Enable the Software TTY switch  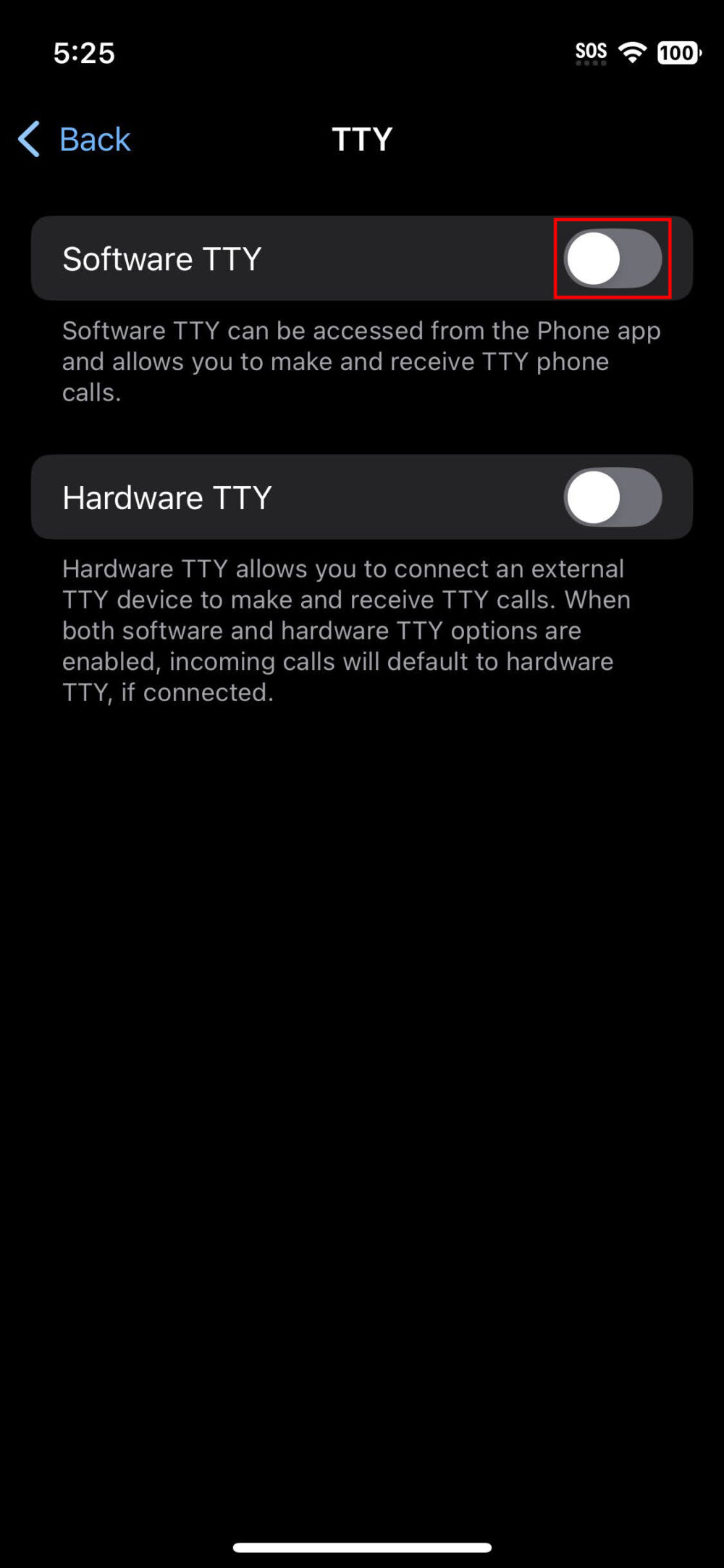(x=613, y=259)
